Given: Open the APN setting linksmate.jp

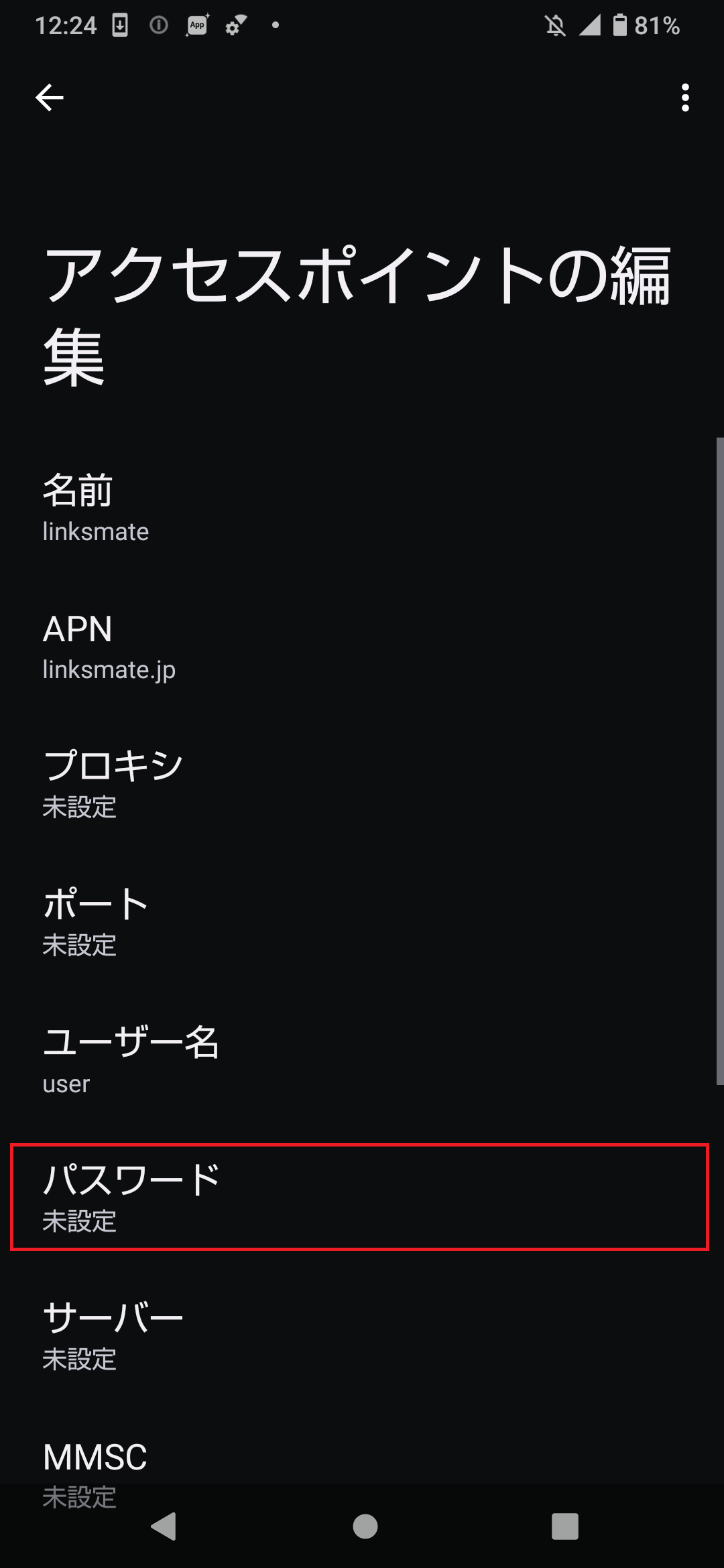Looking at the screenshot, I should (x=362, y=647).
